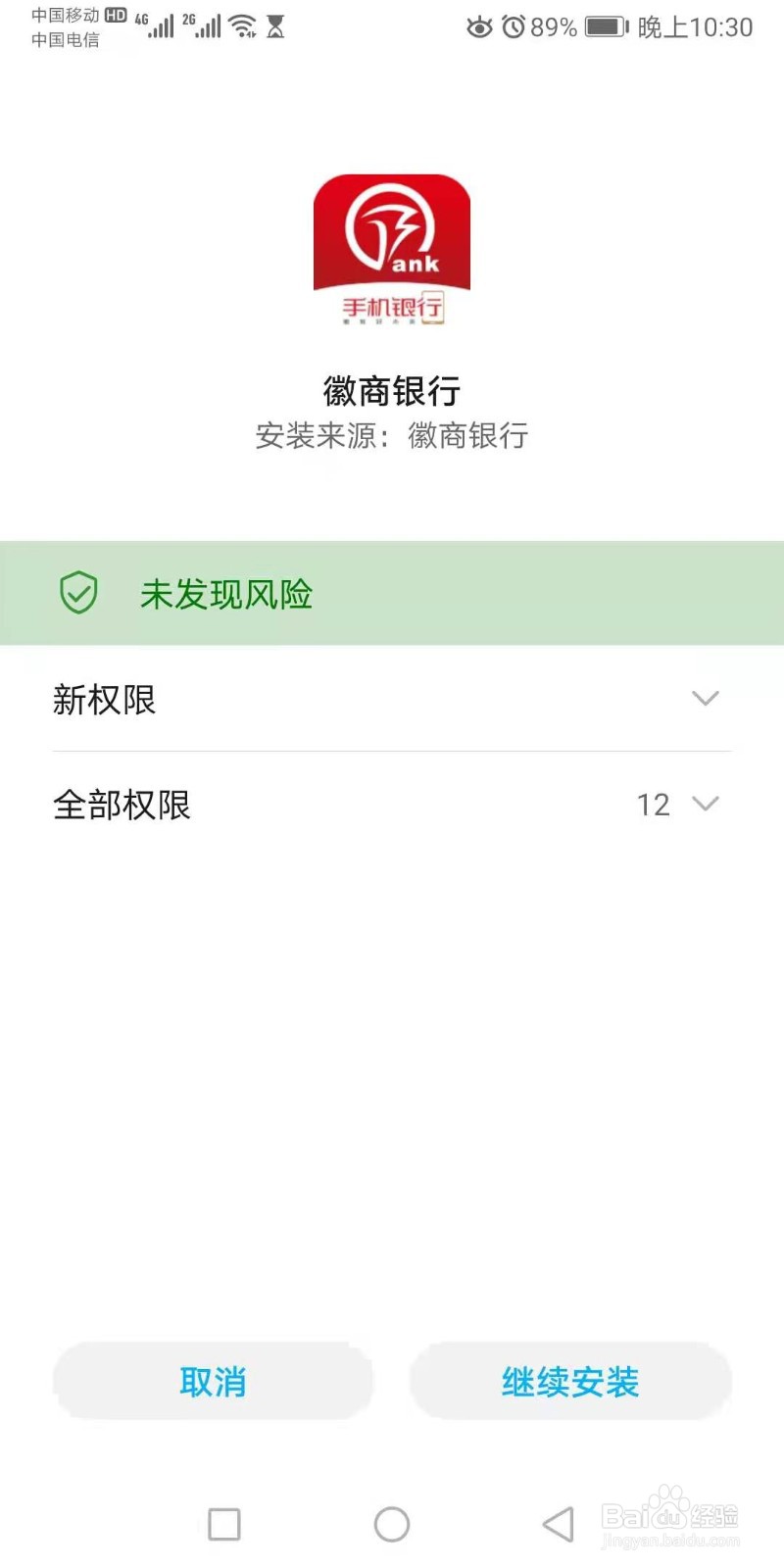Tap the 晚上10:30 clock display
The height and width of the screenshot is (1568, 784).
[x=698, y=26]
